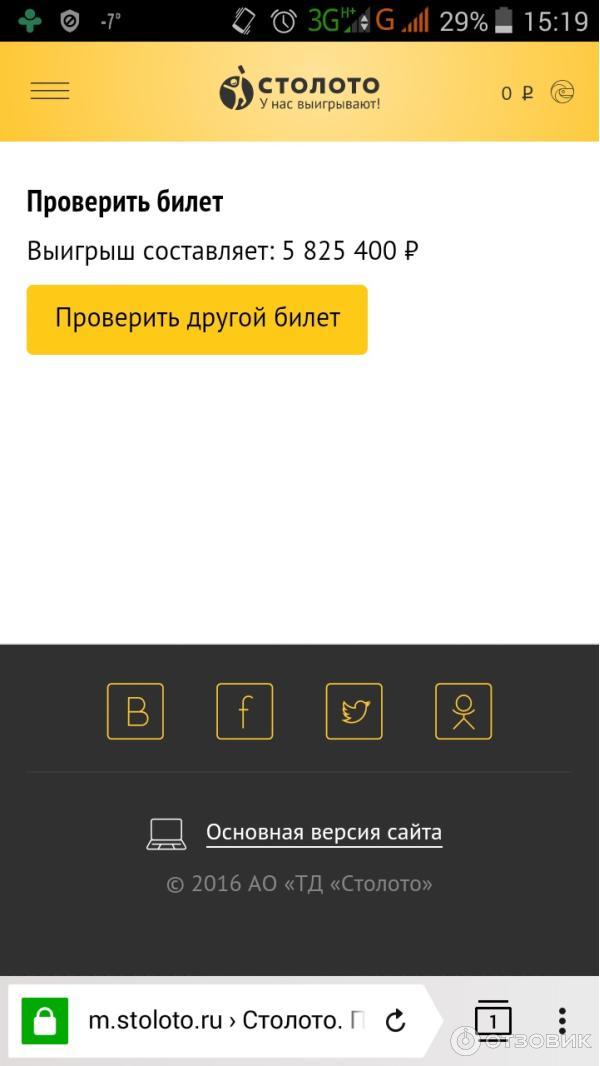This screenshot has width=600, height=1066.
Task: Open the Twitter social page
Action: pyautogui.click(x=354, y=711)
